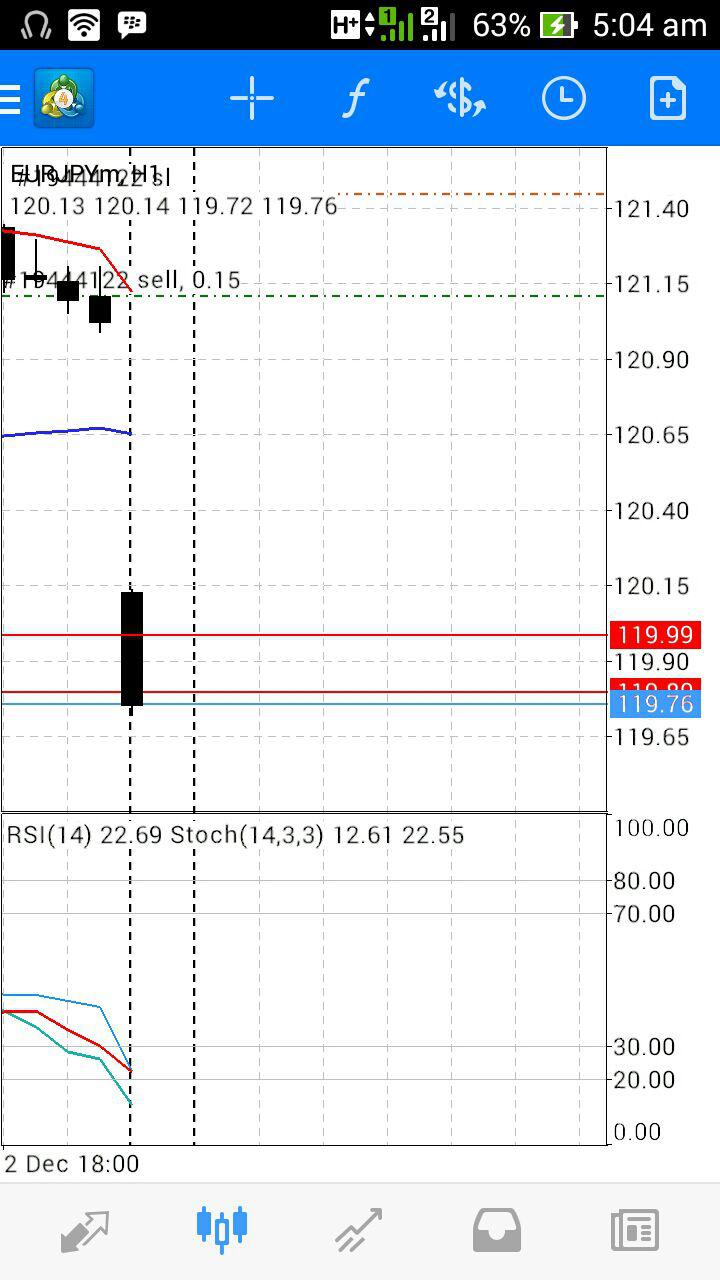Change the chart currency symbol
This screenshot has height=1280, width=720.
[460, 98]
